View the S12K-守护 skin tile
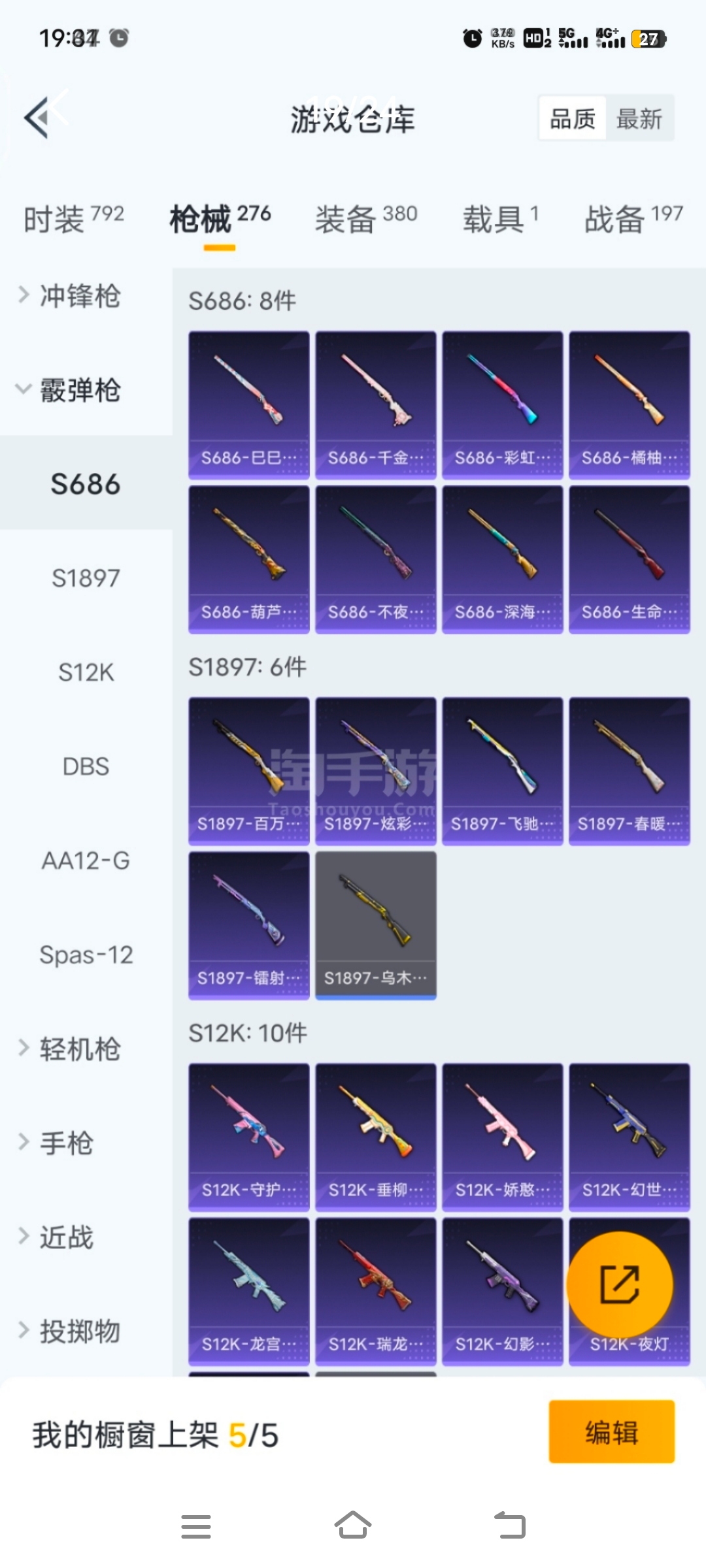This screenshot has height=1568, width=706. pos(248,1137)
